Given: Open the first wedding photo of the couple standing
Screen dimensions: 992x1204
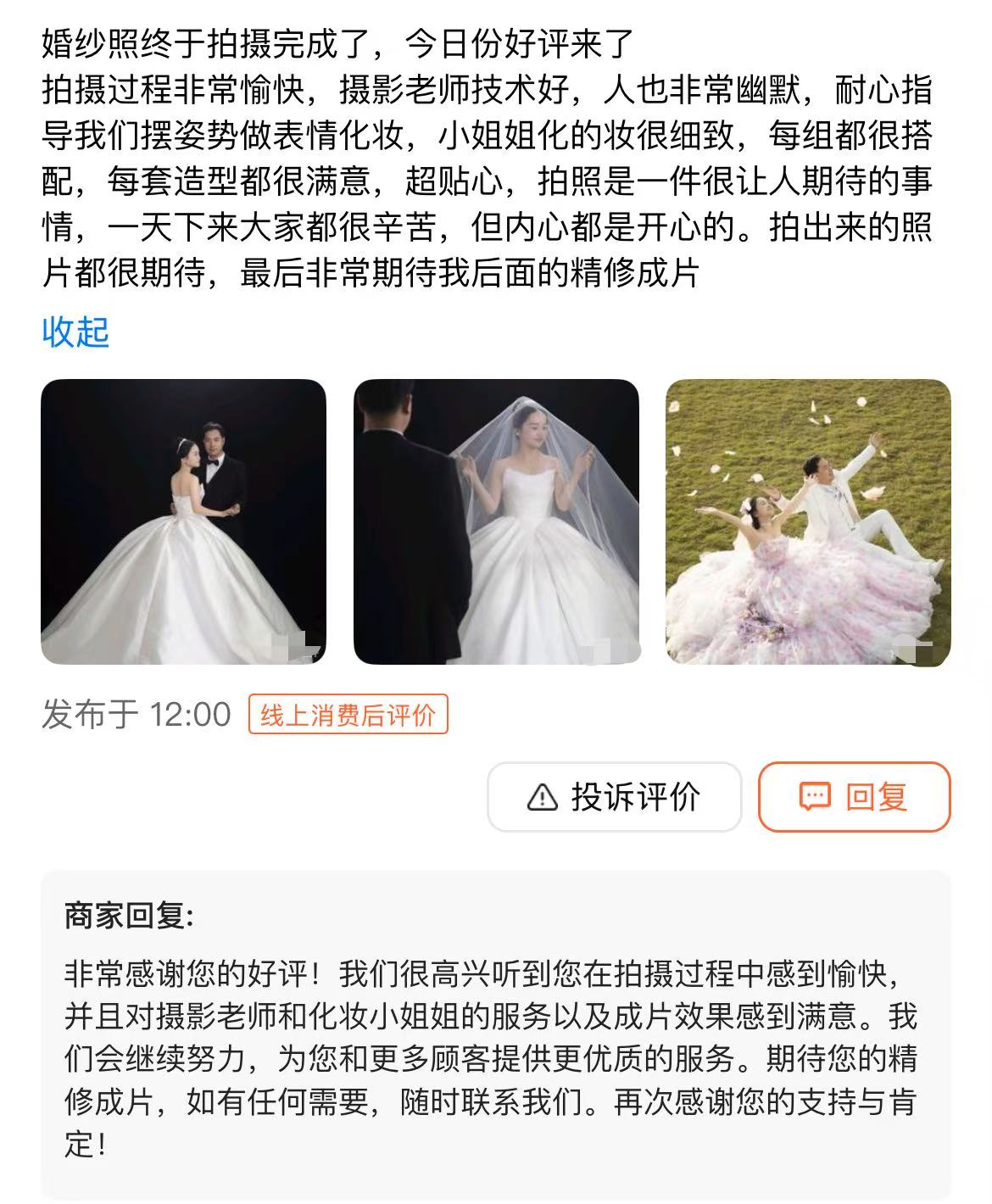Looking at the screenshot, I should coord(183,521).
